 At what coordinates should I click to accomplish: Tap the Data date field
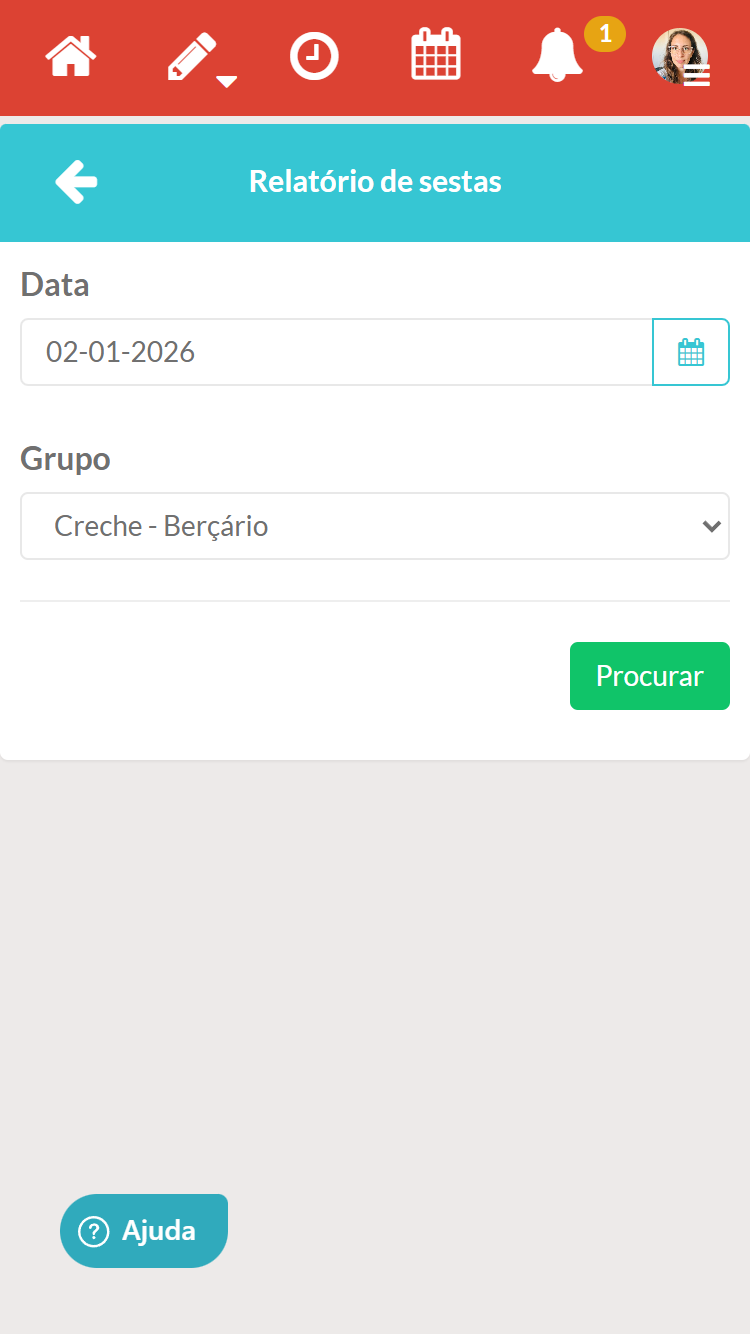(336, 352)
